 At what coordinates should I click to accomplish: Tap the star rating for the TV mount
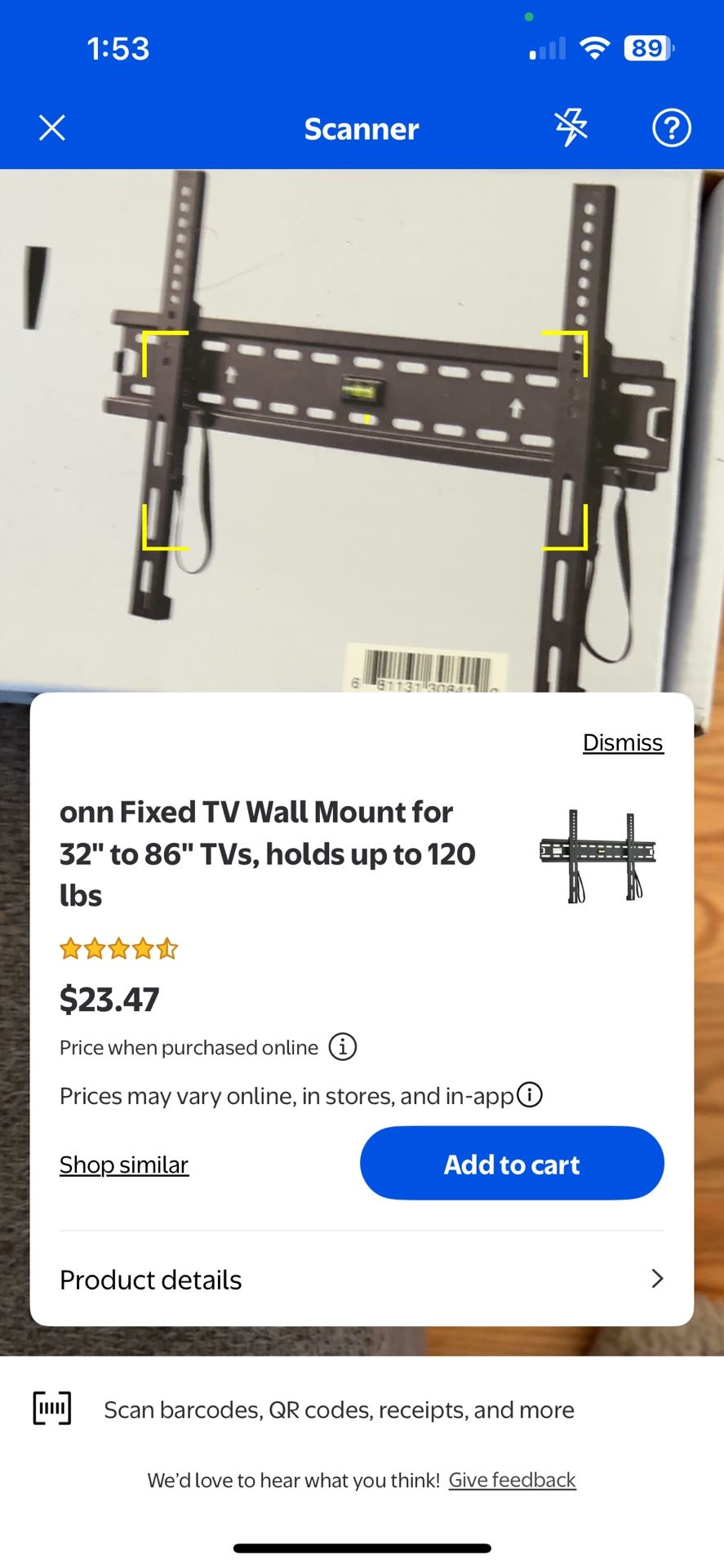[x=118, y=948]
